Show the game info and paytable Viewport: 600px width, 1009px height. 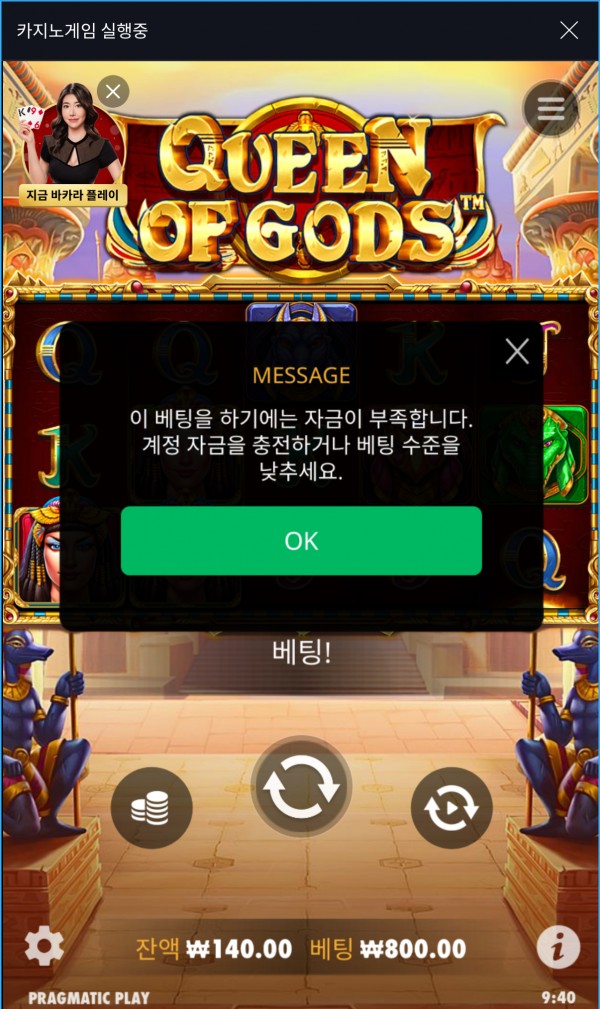click(558, 946)
